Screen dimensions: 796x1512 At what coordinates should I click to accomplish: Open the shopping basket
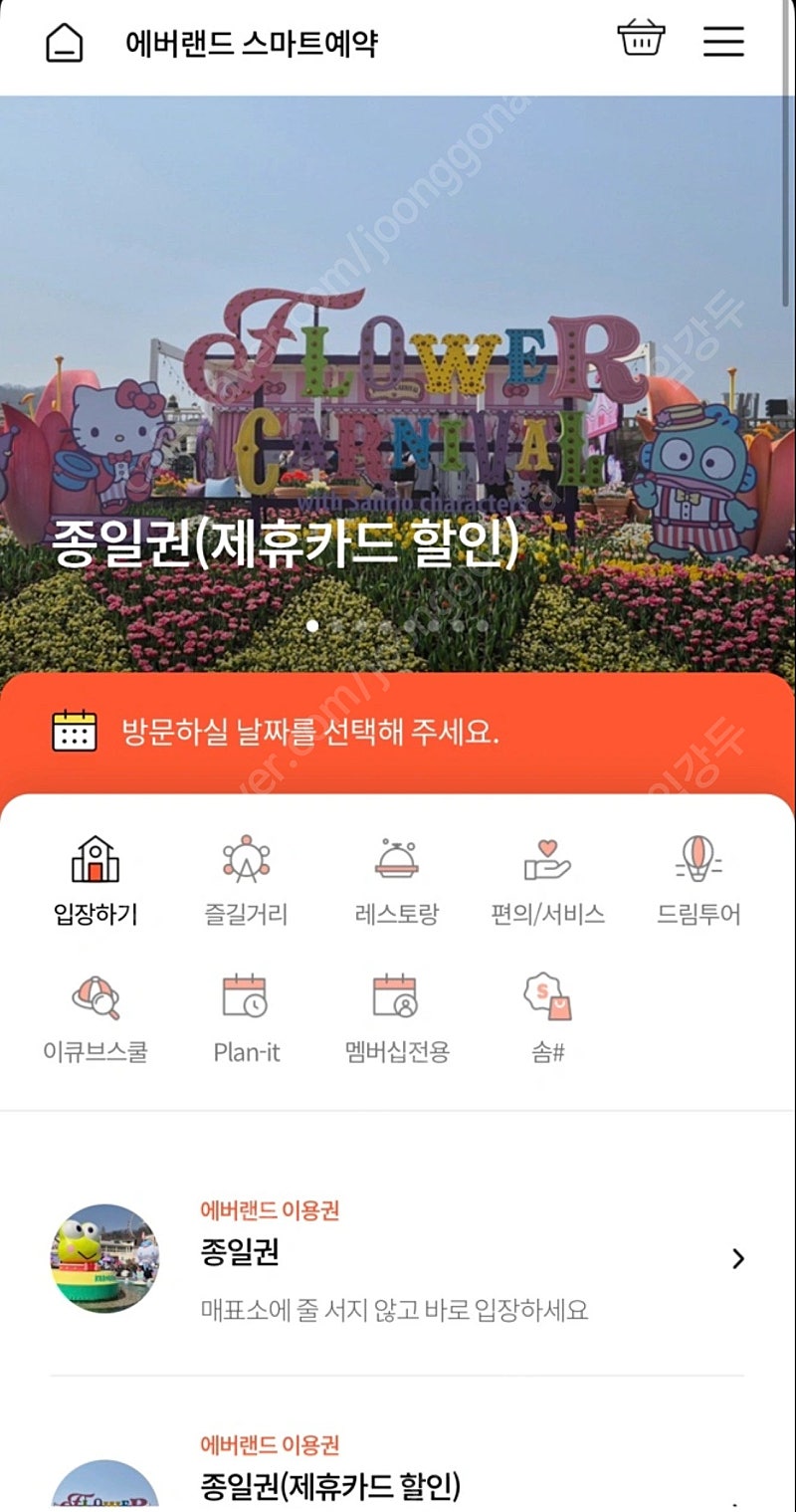(x=641, y=40)
